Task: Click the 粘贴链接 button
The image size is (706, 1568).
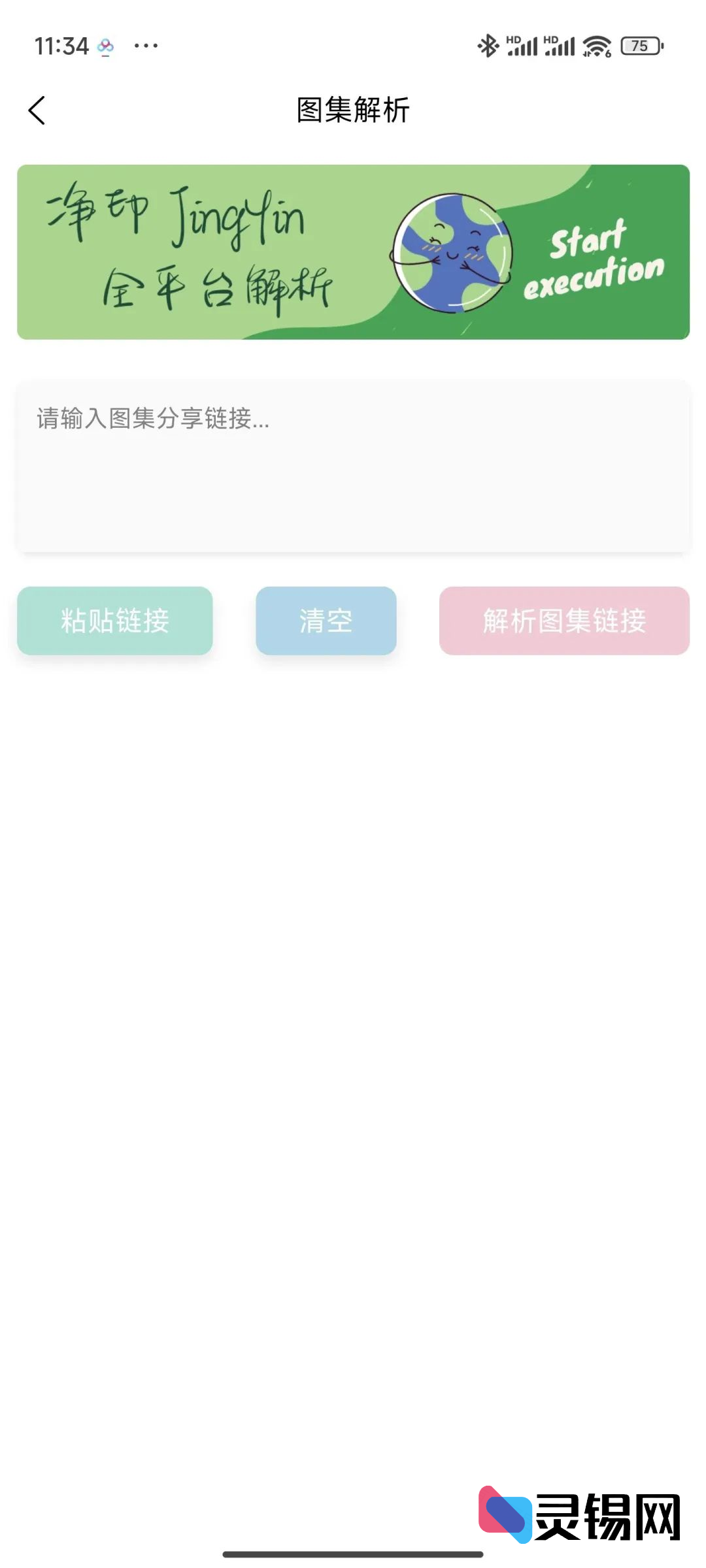Action: point(115,621)
